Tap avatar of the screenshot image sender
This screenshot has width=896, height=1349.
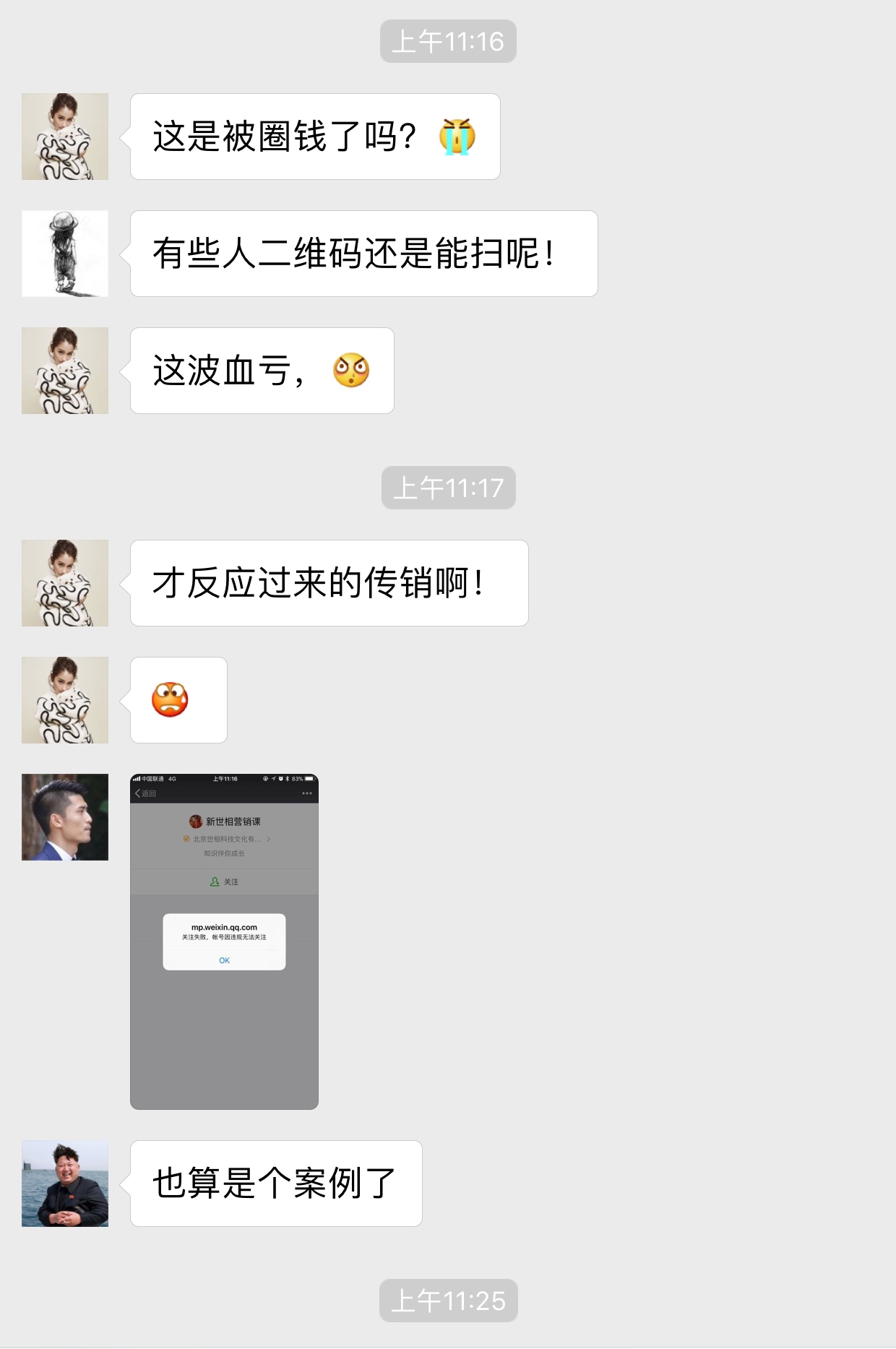(65, 817)
